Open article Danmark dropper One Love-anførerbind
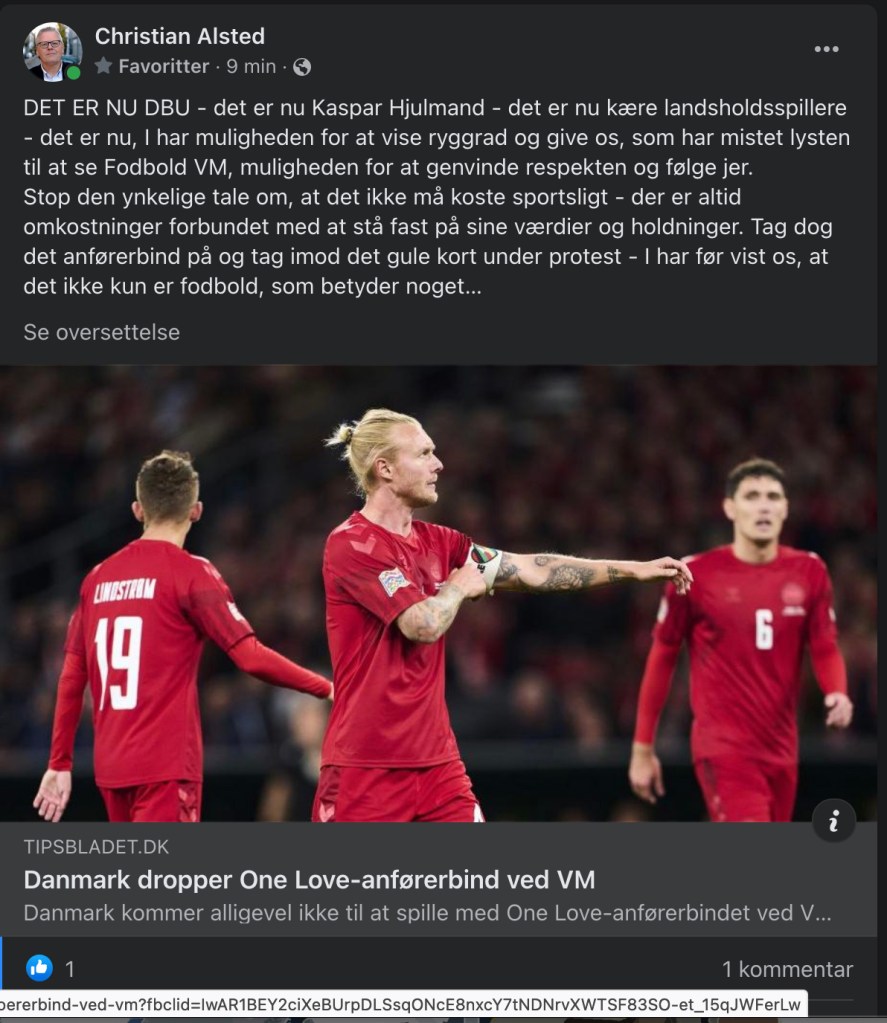 (x=309, y=880)
